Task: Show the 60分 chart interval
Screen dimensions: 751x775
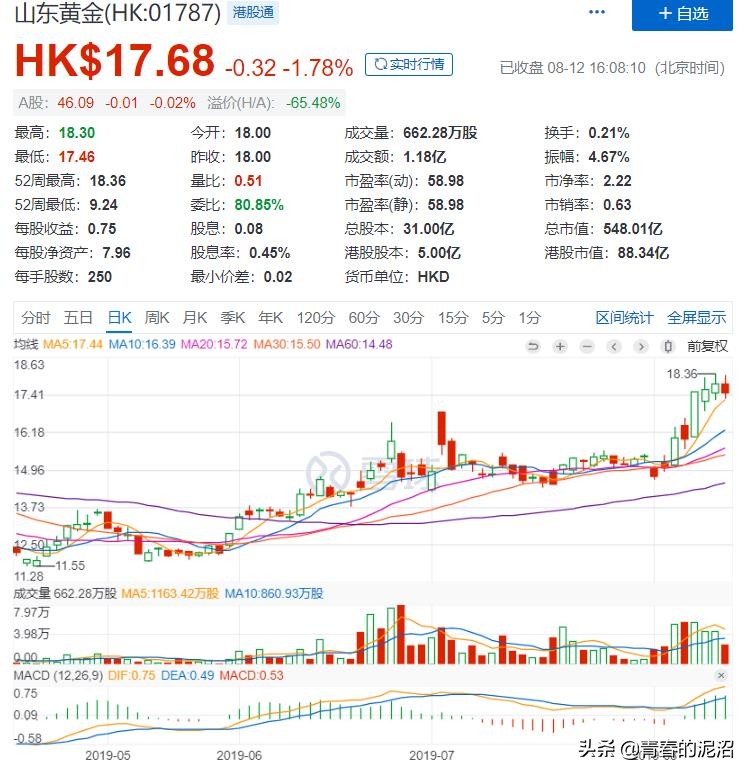Action: (364, 318)
